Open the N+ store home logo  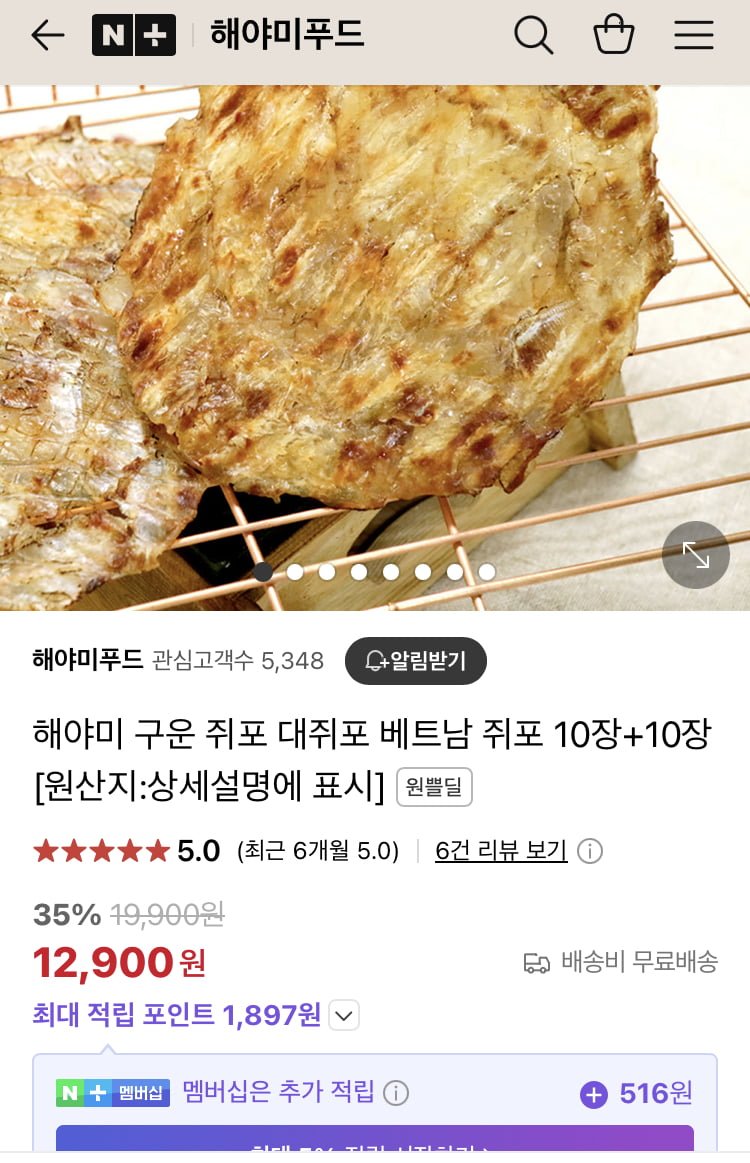click(x=133, y=36)
